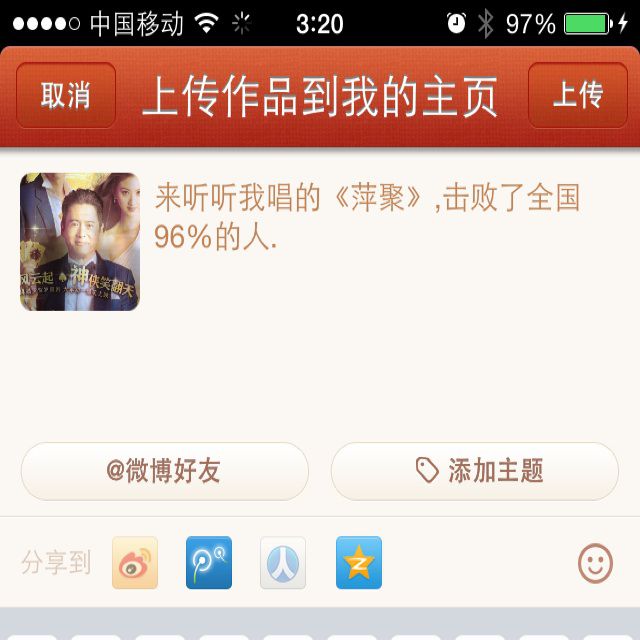Tap 上传 to upload the work

578,96
